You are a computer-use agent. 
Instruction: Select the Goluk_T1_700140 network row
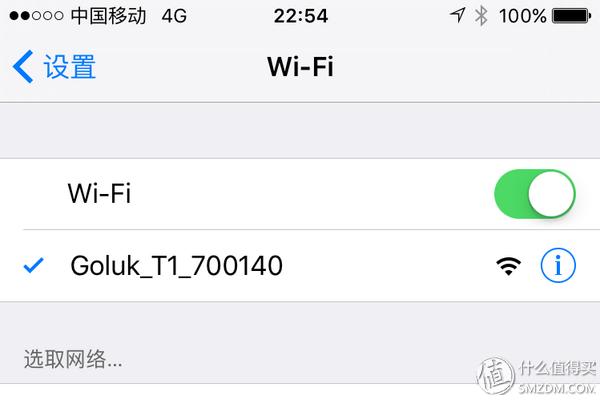click(176, 266)
